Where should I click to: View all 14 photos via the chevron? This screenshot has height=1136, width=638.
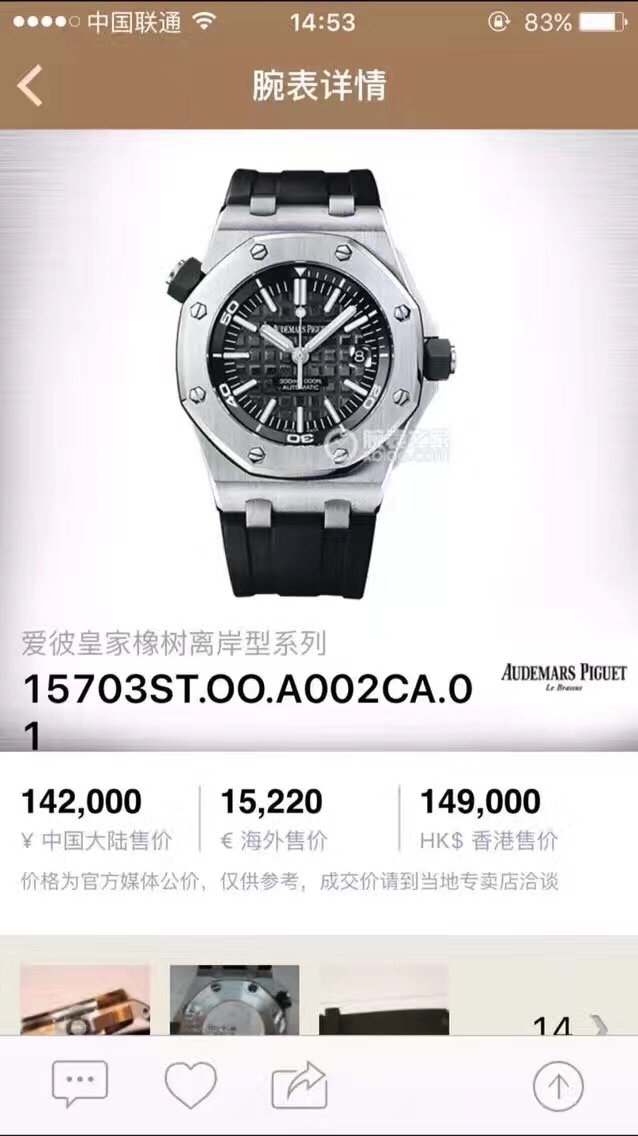(x=598, y=1025)
